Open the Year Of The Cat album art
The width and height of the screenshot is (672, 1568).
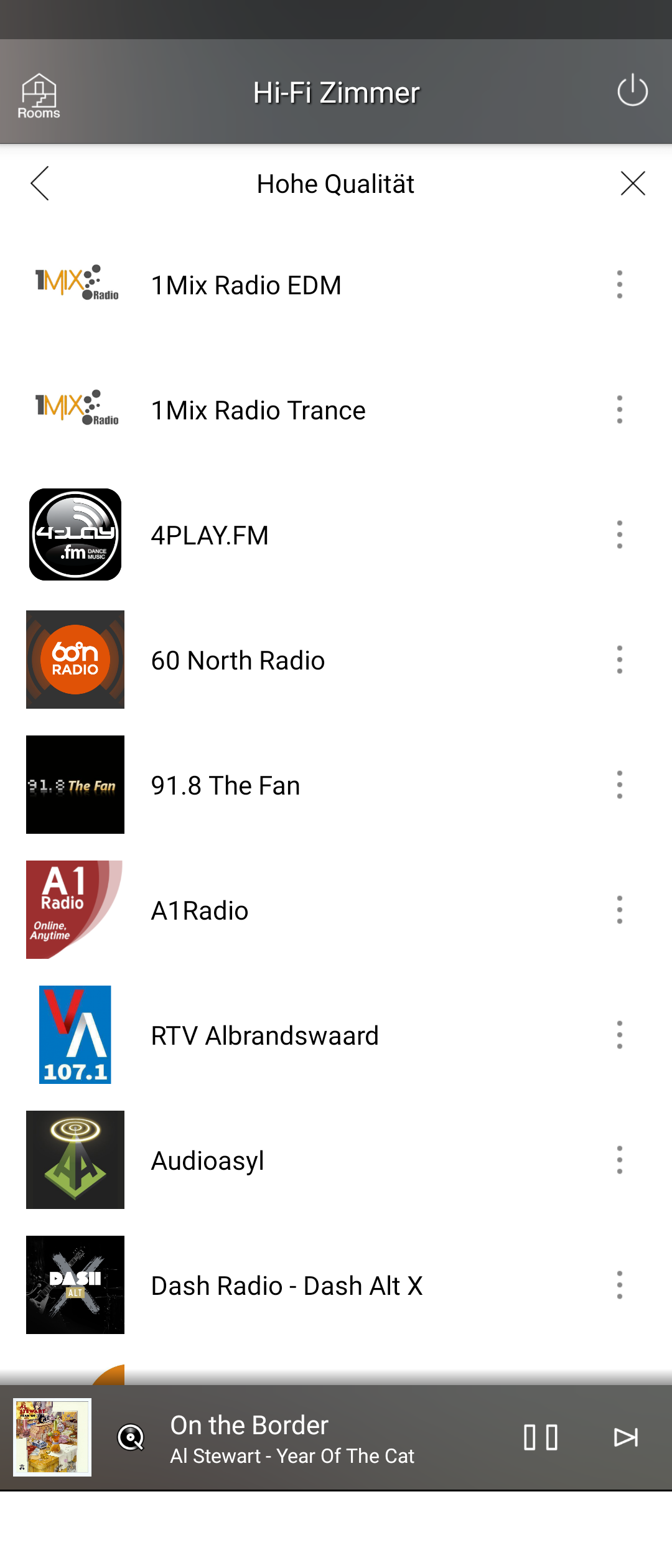pyautogui.click(x=52, y=1437)
